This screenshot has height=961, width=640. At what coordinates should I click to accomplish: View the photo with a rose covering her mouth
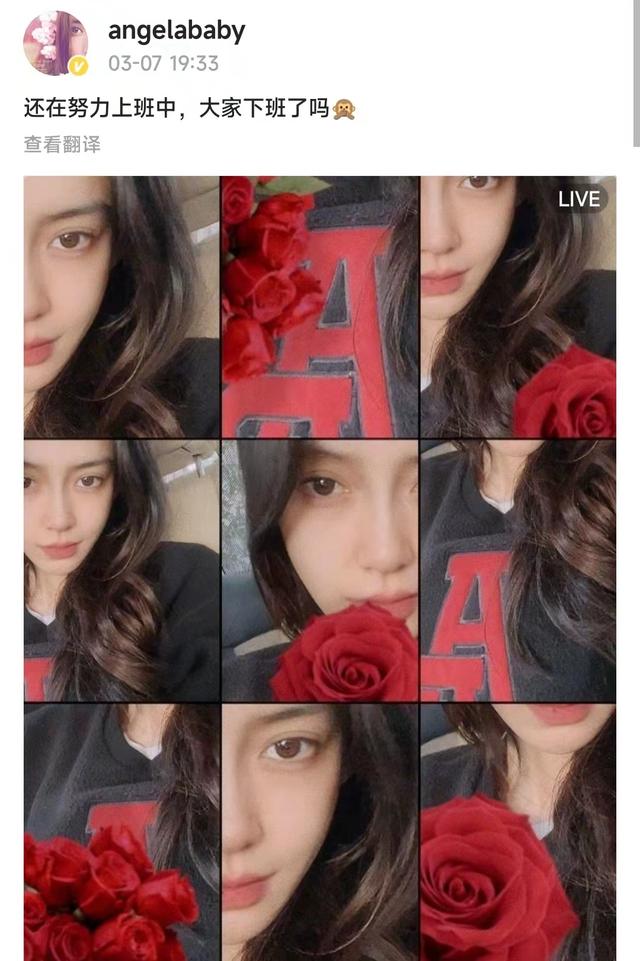320,570
